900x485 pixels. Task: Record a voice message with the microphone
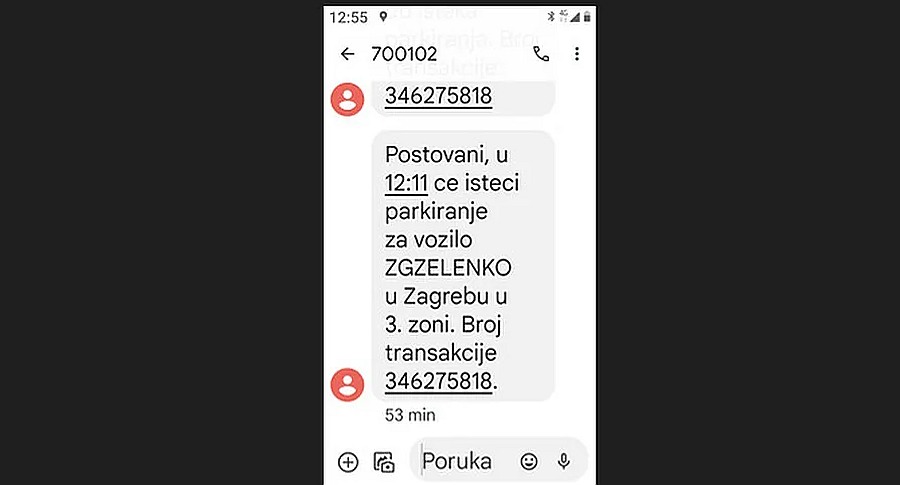click(x=564, y=461)
